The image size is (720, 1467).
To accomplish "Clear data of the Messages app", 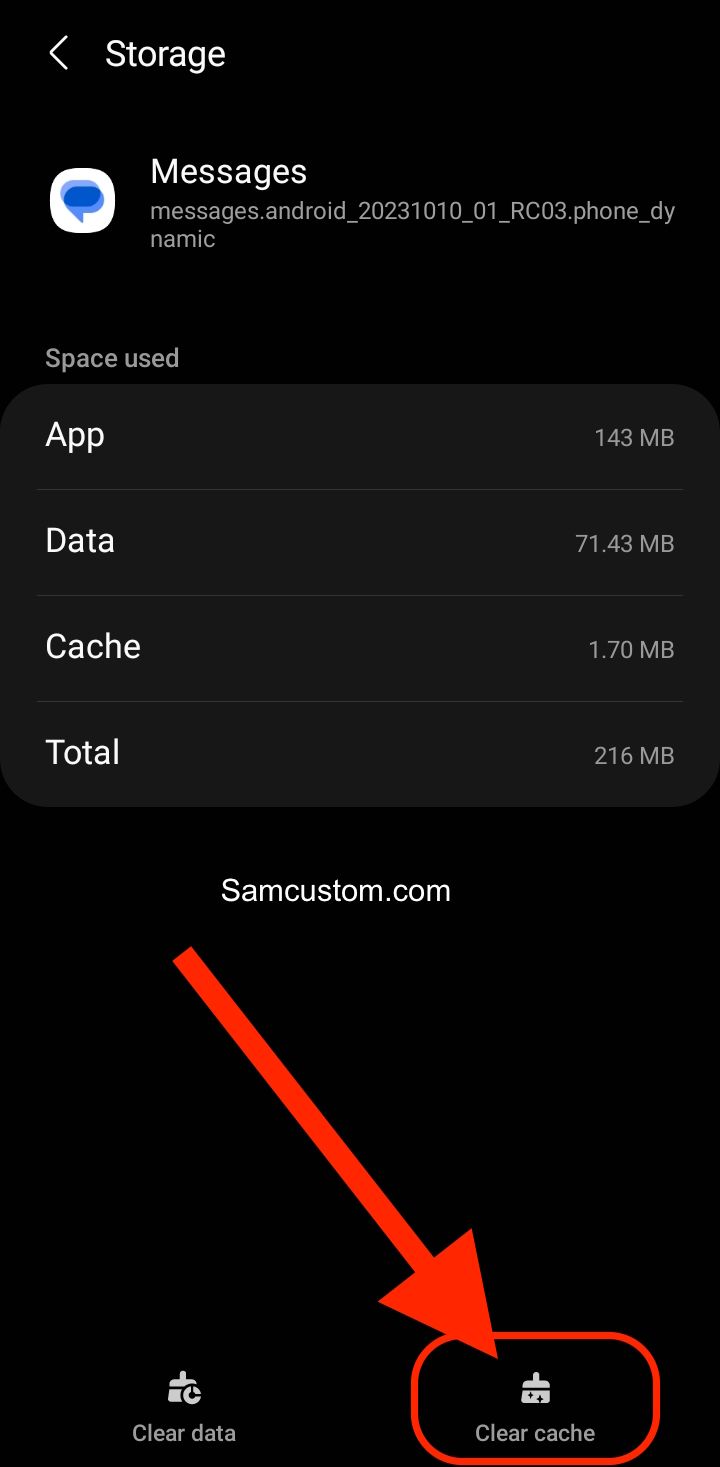I will (184, 1410).
